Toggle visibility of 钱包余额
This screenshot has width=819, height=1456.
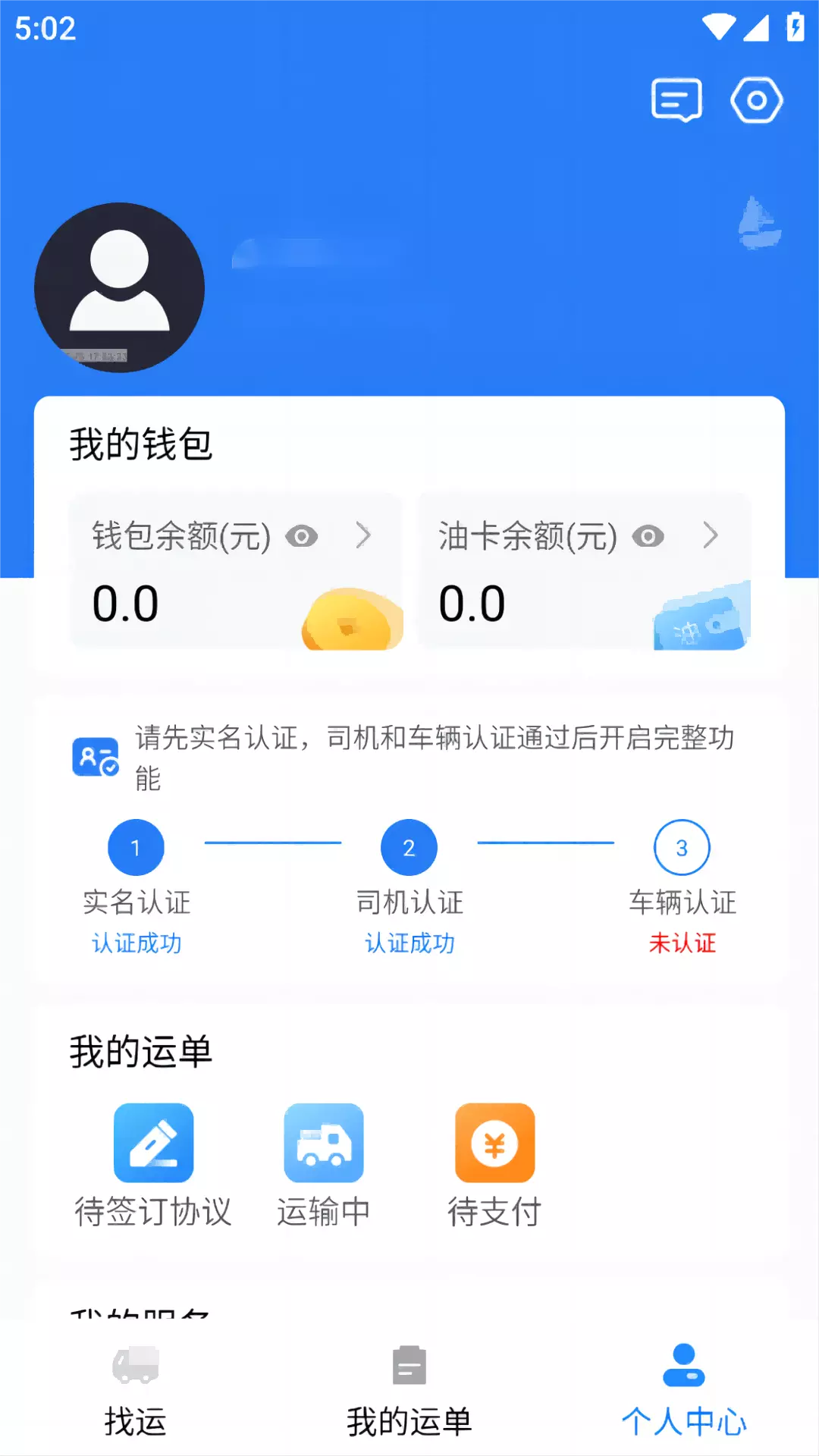pyautogui.click(x=301, y=537)
